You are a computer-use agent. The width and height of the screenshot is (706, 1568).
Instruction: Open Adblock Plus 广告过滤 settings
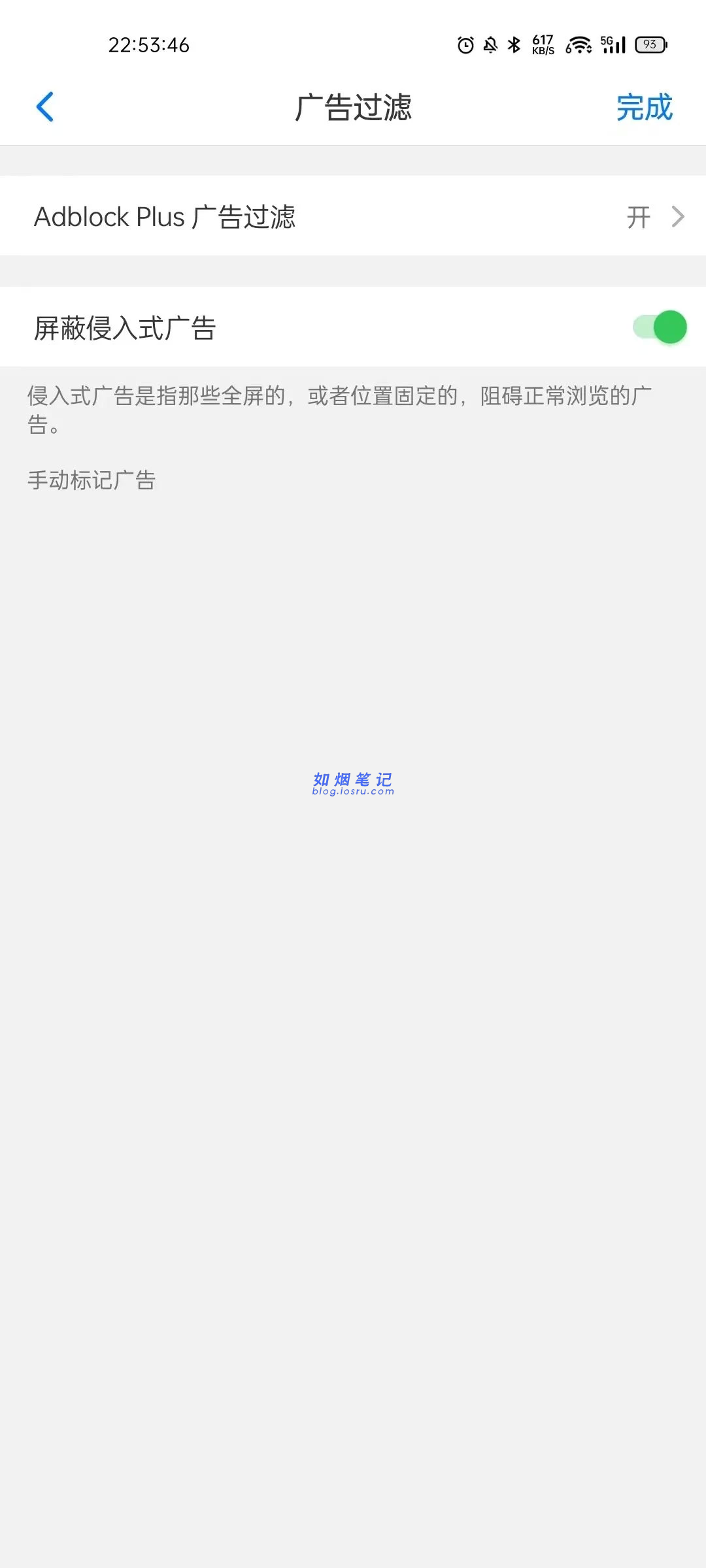[353, 216]
